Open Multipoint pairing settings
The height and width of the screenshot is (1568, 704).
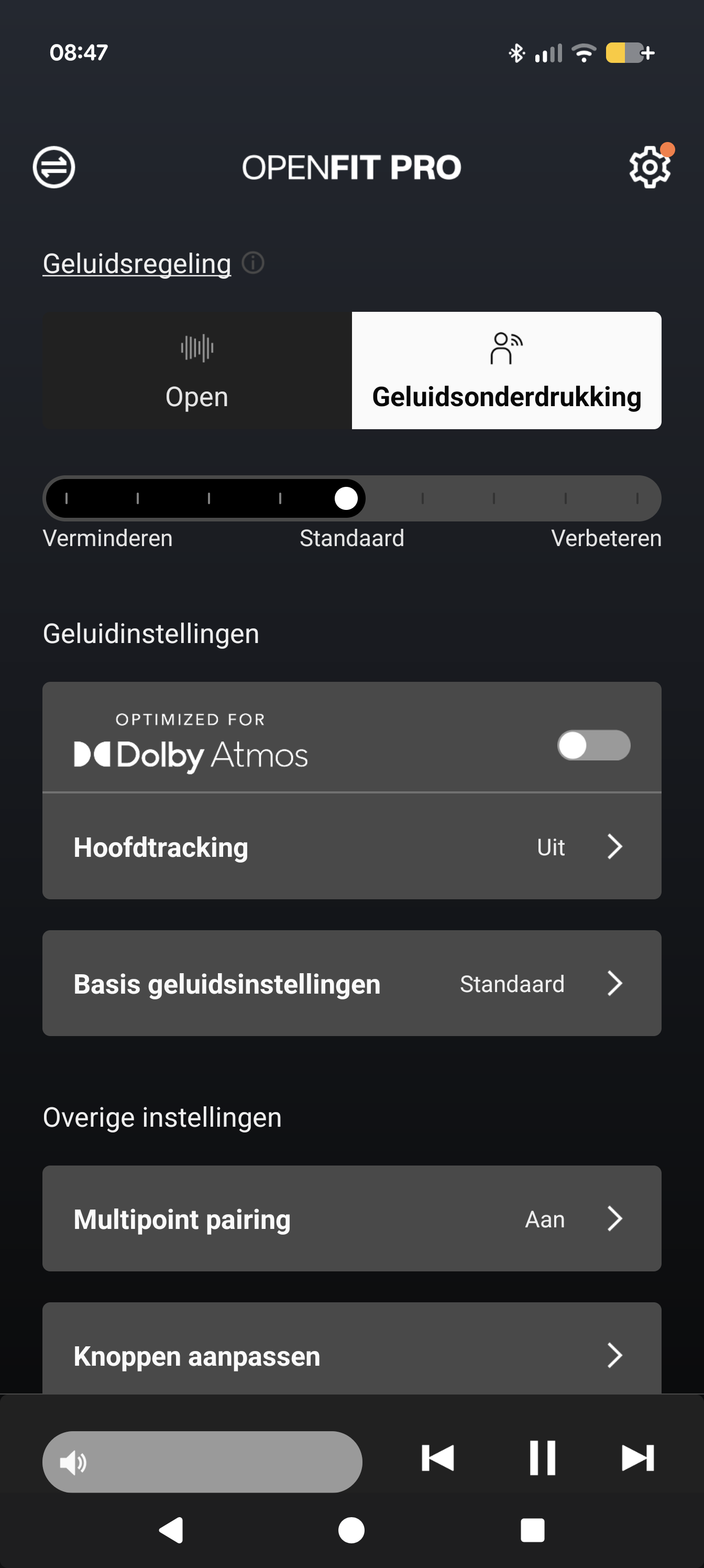pyautogui.click(x=351, y=1218)
